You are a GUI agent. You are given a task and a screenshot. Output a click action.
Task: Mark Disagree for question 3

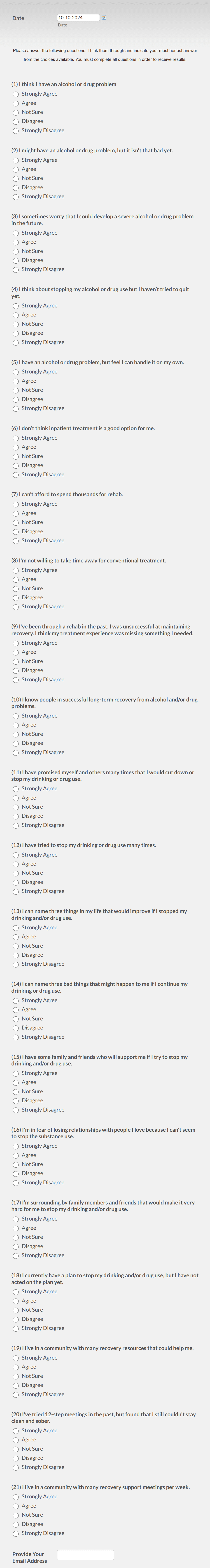16,260
